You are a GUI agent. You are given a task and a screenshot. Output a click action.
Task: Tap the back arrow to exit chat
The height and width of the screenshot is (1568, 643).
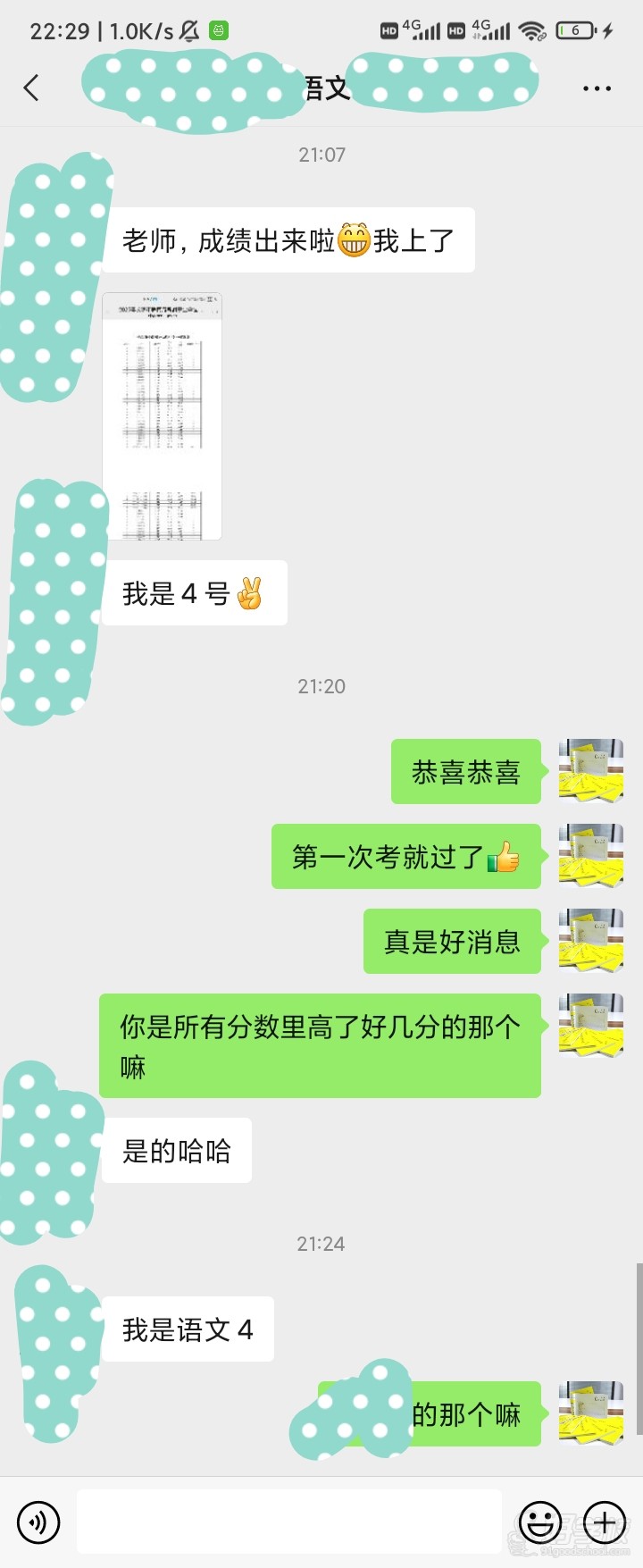[x=32, y=88]
